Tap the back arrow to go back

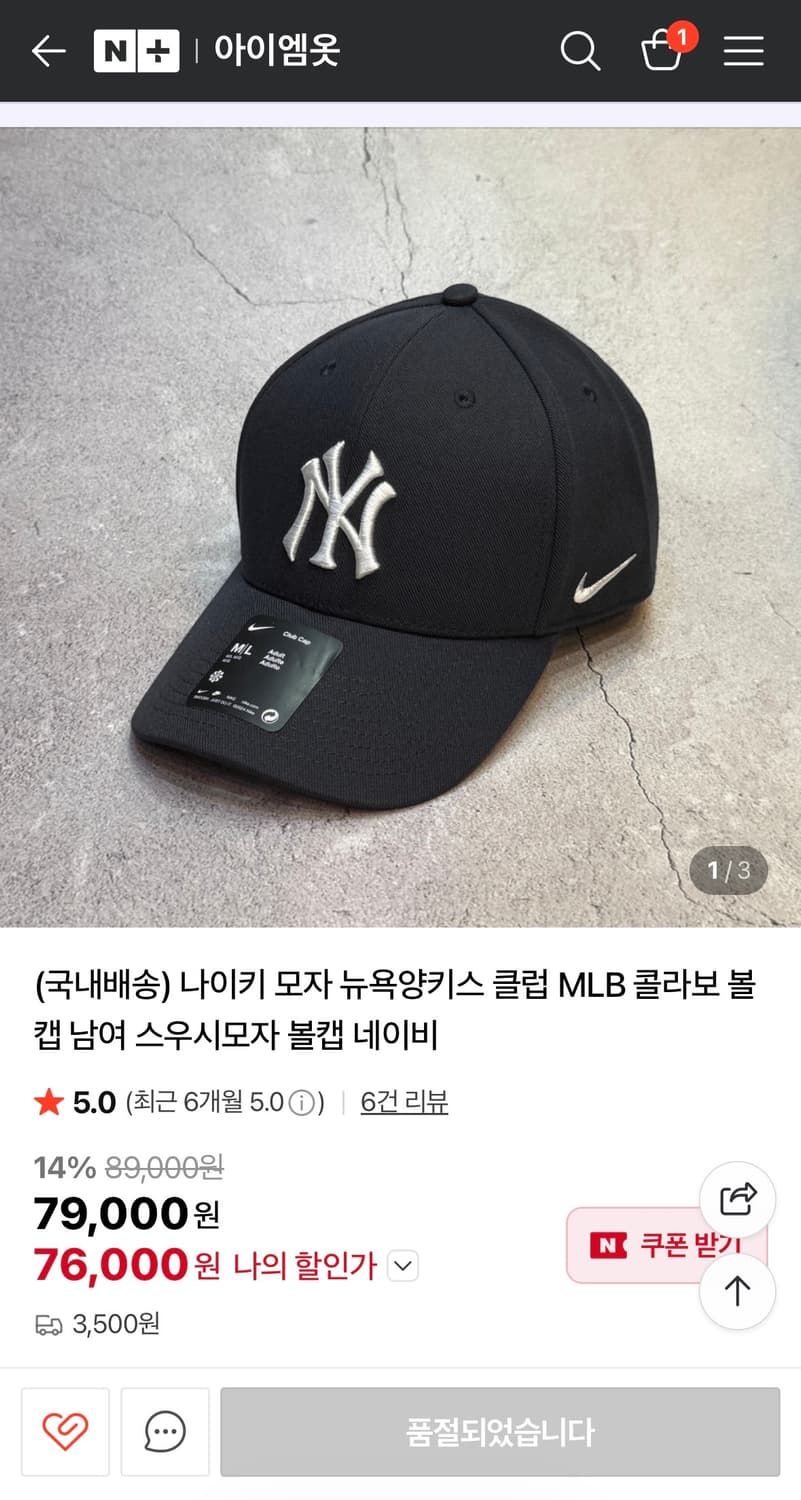pyautogui.click(x=47, y=50)
